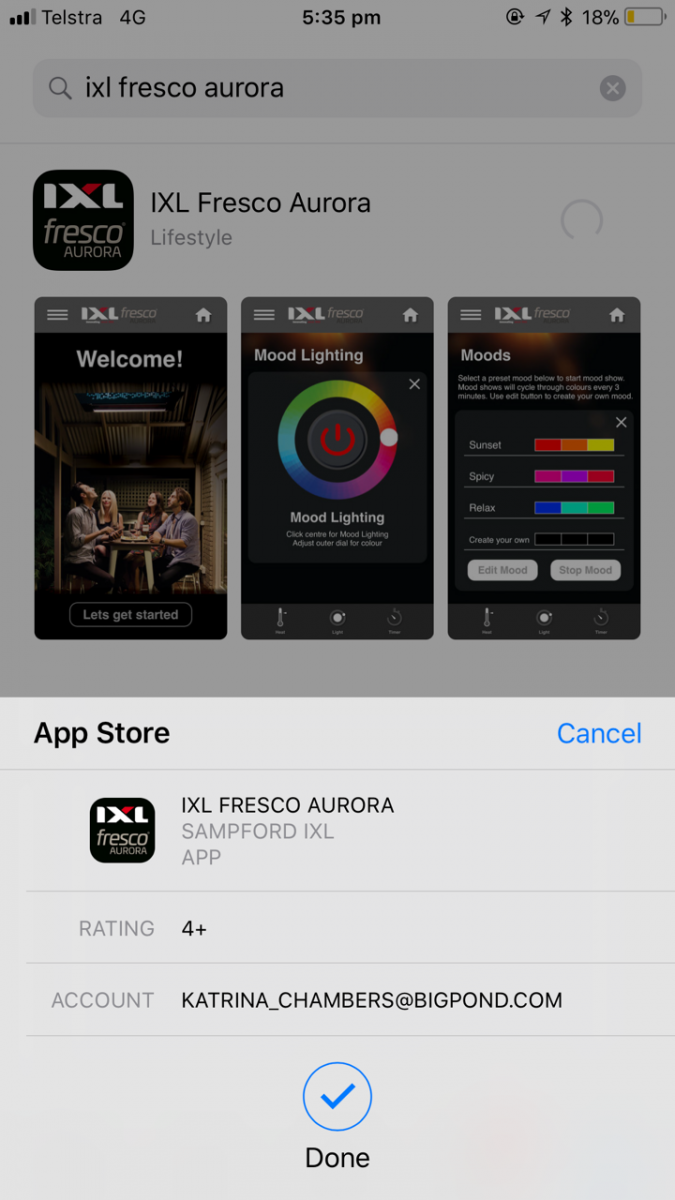Tap the Done checkmark
The height and width of the screenshot is (1200, 675).
(337, 1097)
